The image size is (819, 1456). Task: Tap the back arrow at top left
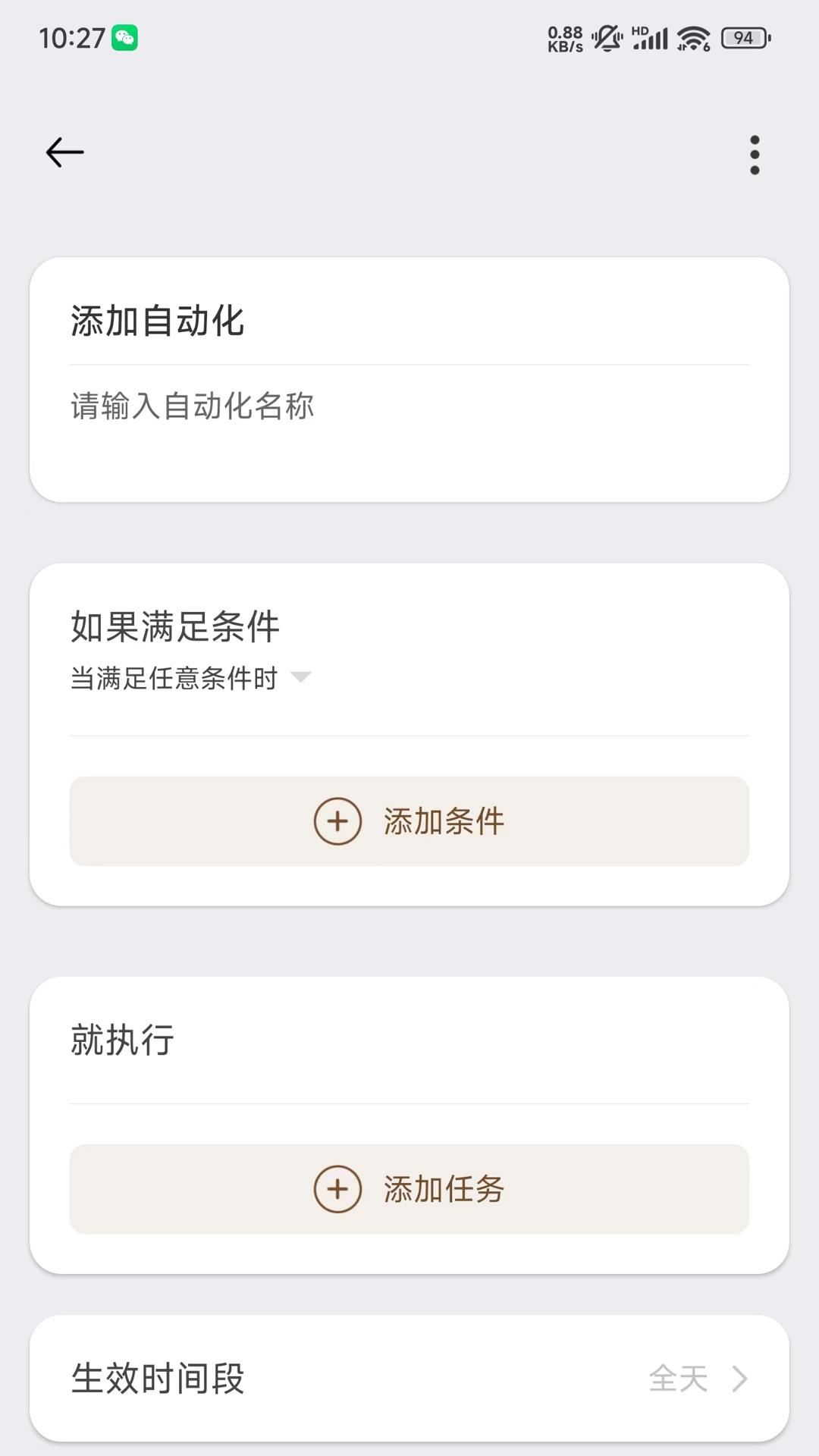64,152
